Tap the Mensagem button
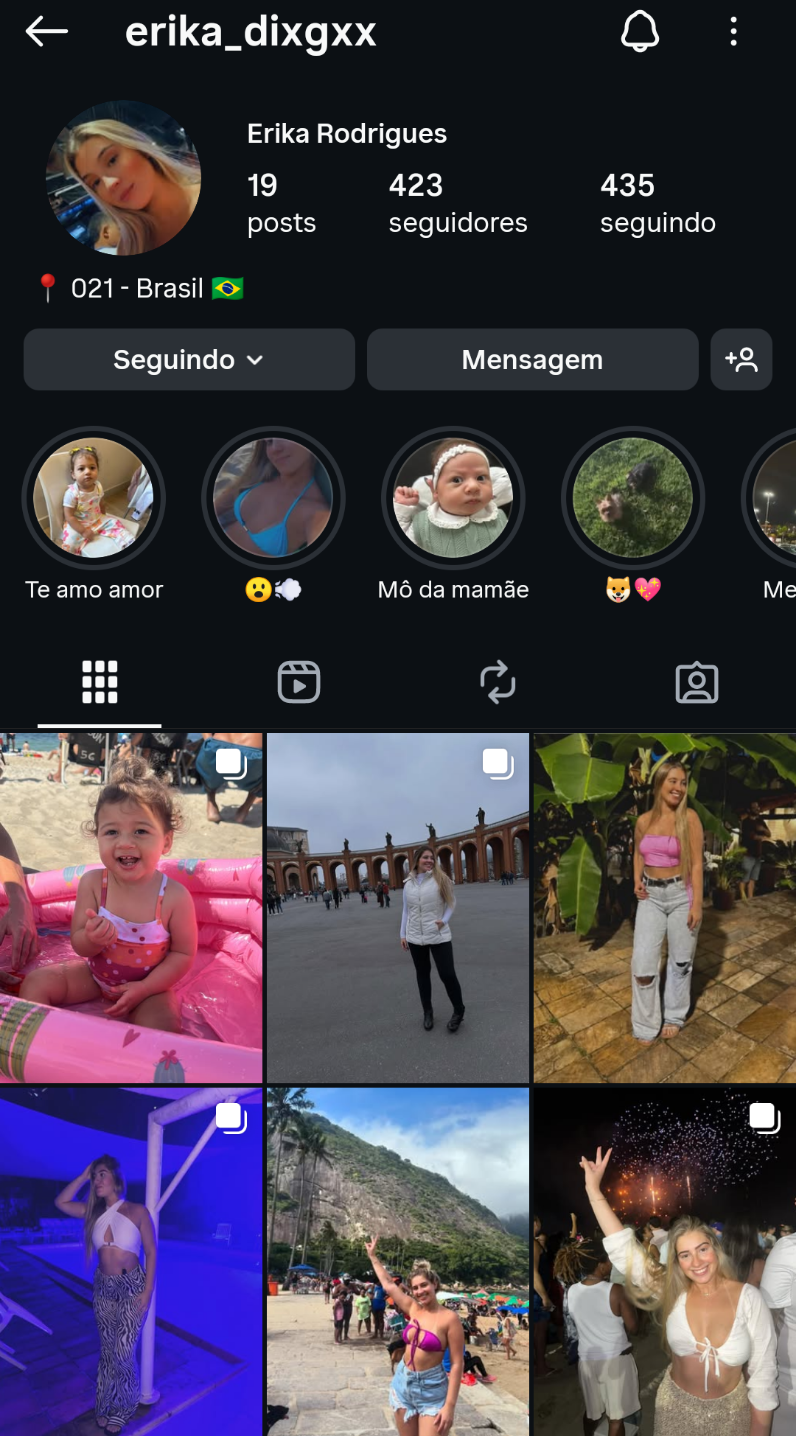Screen dimensions: 796x1436 pyautogui.click(x=532, y=360)
